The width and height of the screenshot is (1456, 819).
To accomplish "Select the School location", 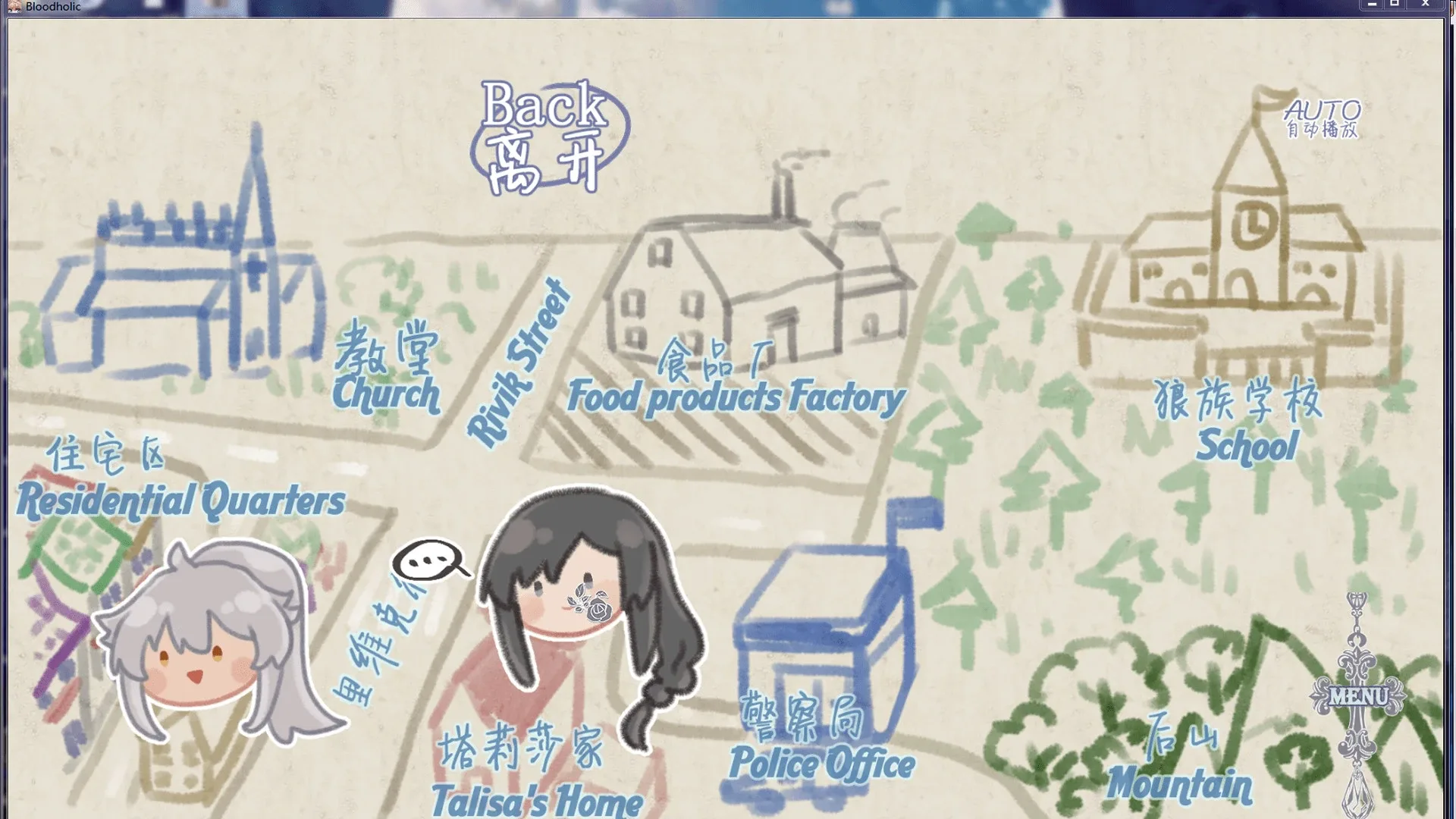I will pos(1245,444).
